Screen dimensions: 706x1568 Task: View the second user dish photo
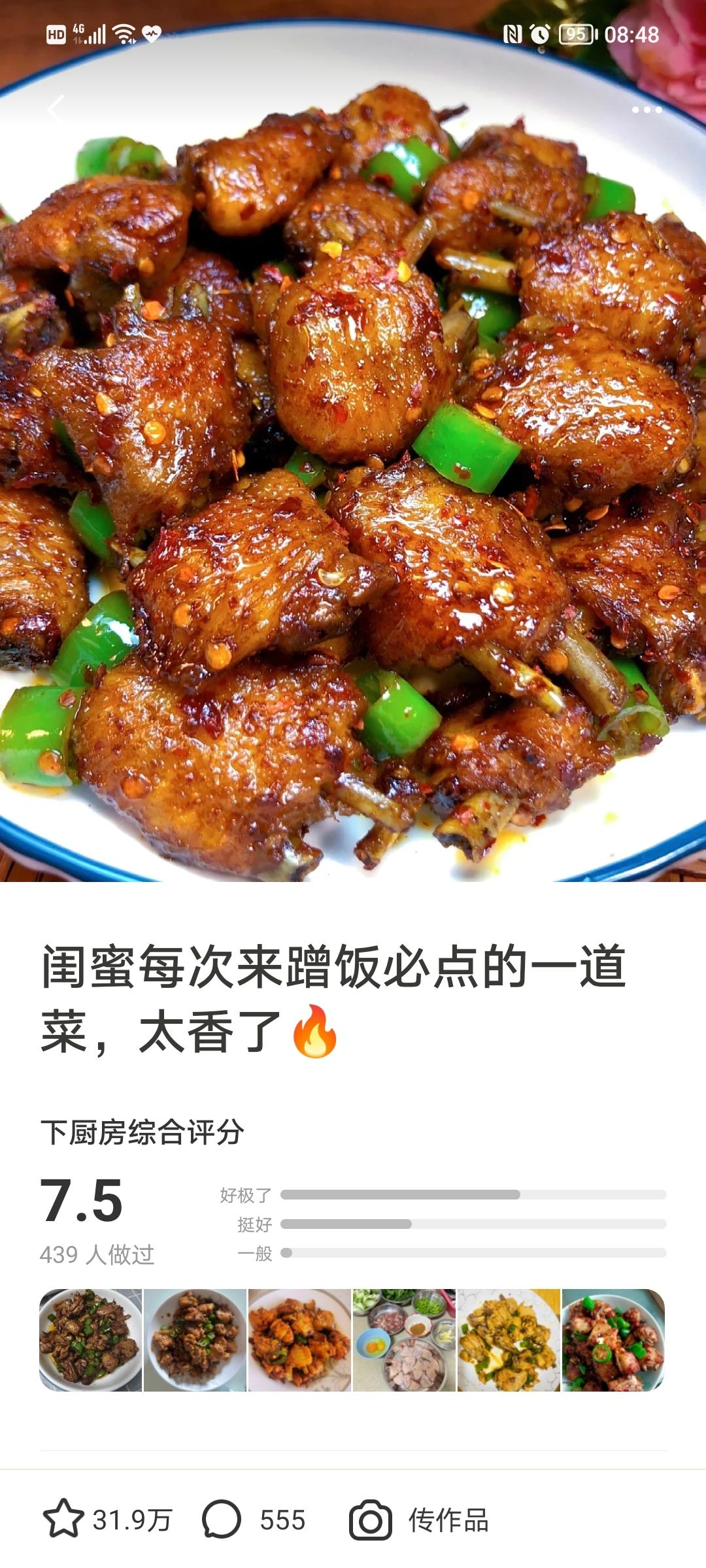195,1339
